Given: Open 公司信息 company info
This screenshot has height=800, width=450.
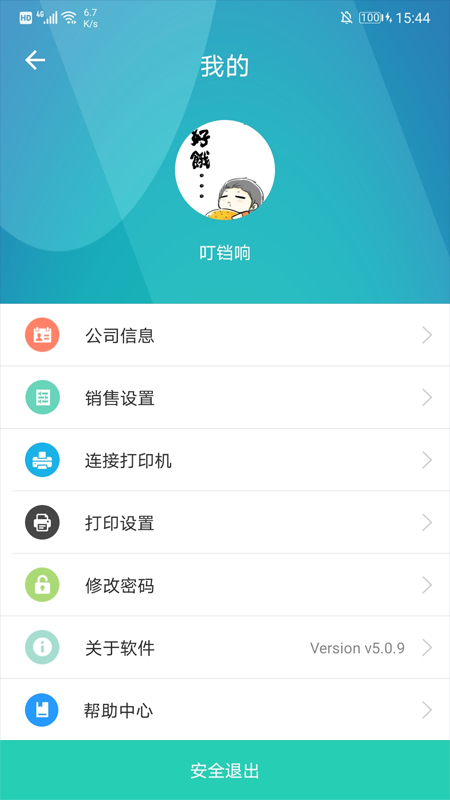Looking at the screenshot, I should (x=225, y=335).
